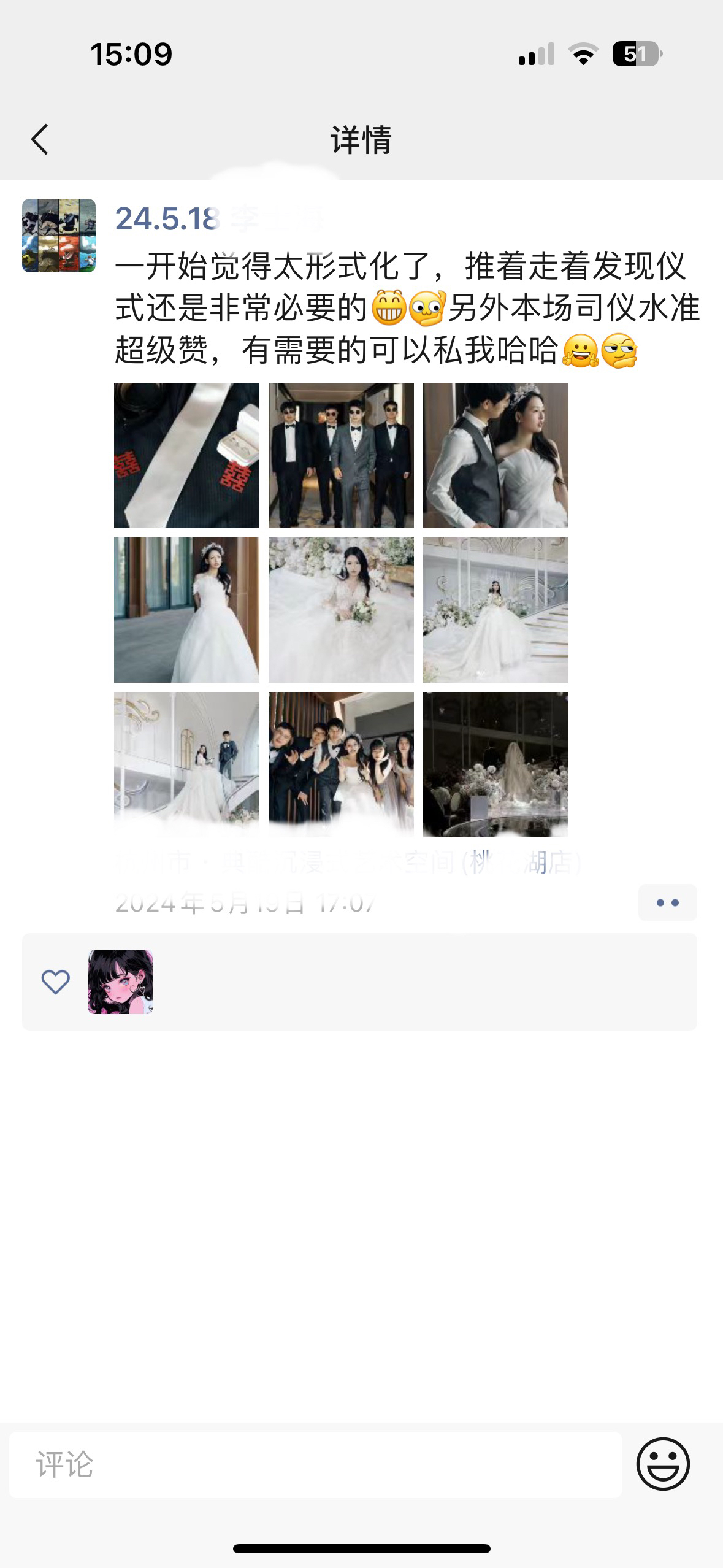Open the emoji picker beside comment box
The width and height of the screenshot is (723, 1568).
click(x=663, y=1464)
